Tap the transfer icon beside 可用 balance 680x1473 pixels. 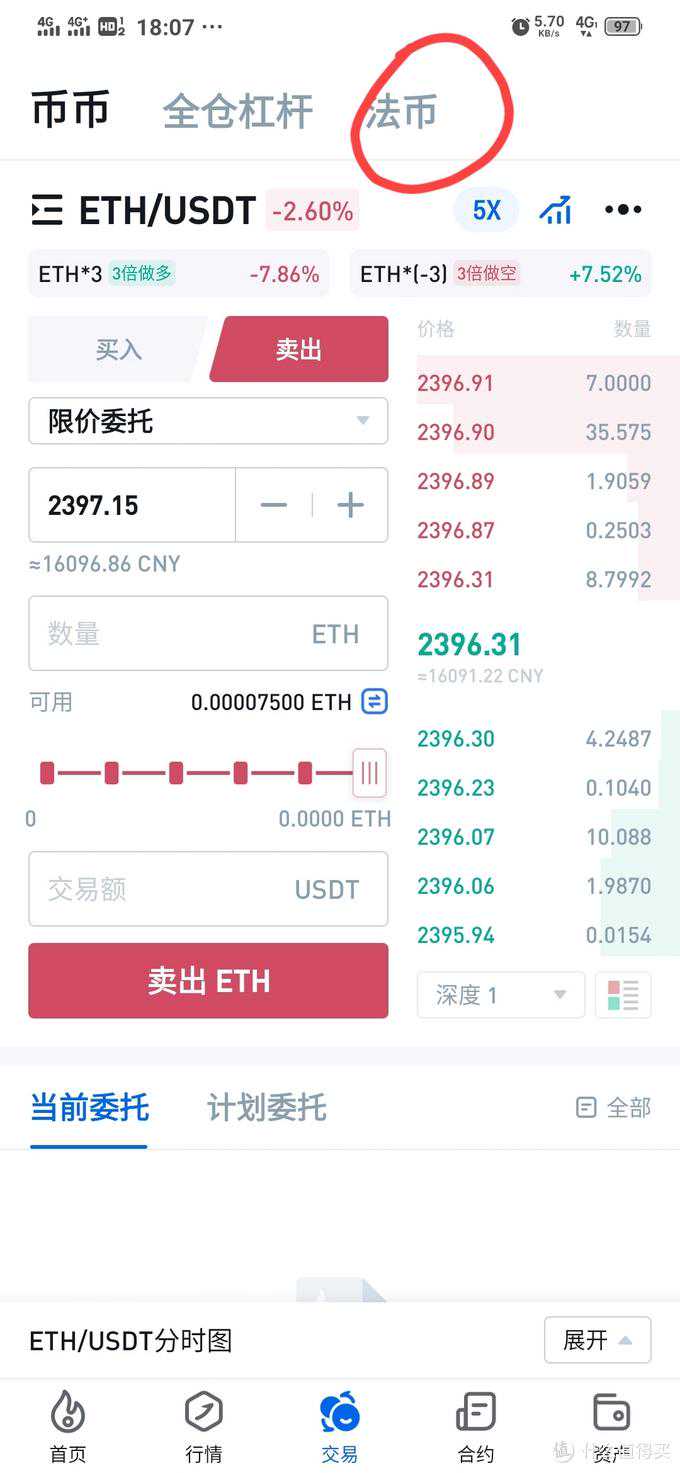tap(374, 702)
